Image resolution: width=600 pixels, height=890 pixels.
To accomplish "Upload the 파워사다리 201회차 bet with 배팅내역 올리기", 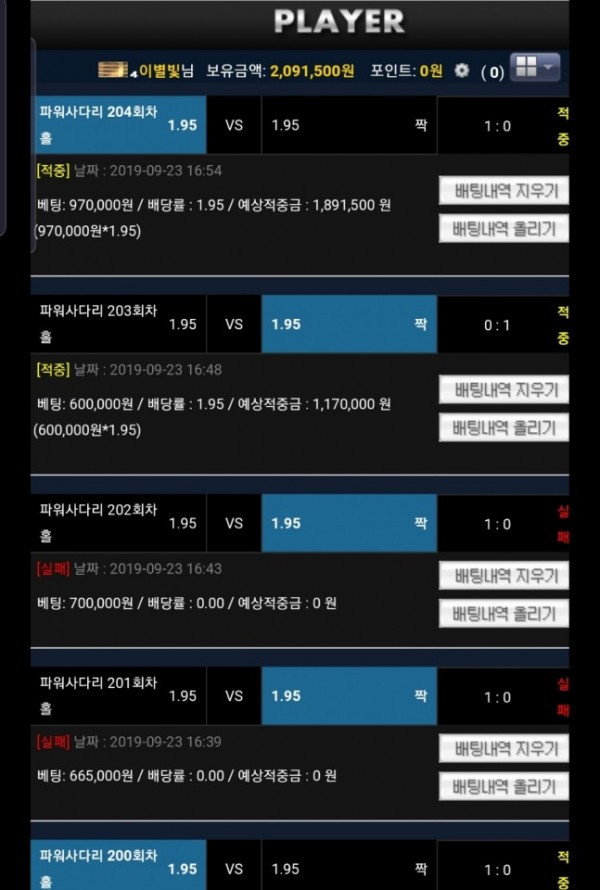I will [x=504, y=786].
